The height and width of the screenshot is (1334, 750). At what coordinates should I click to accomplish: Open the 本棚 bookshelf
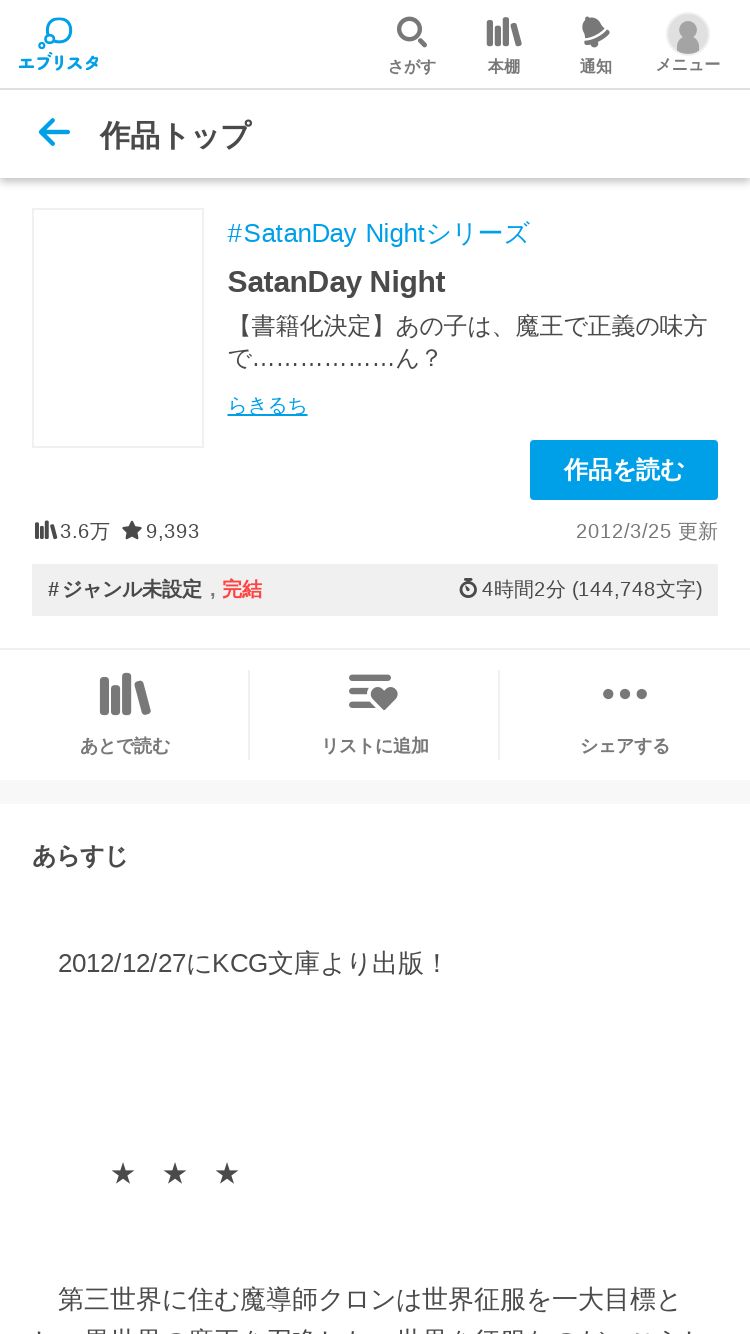coord(504,45)
